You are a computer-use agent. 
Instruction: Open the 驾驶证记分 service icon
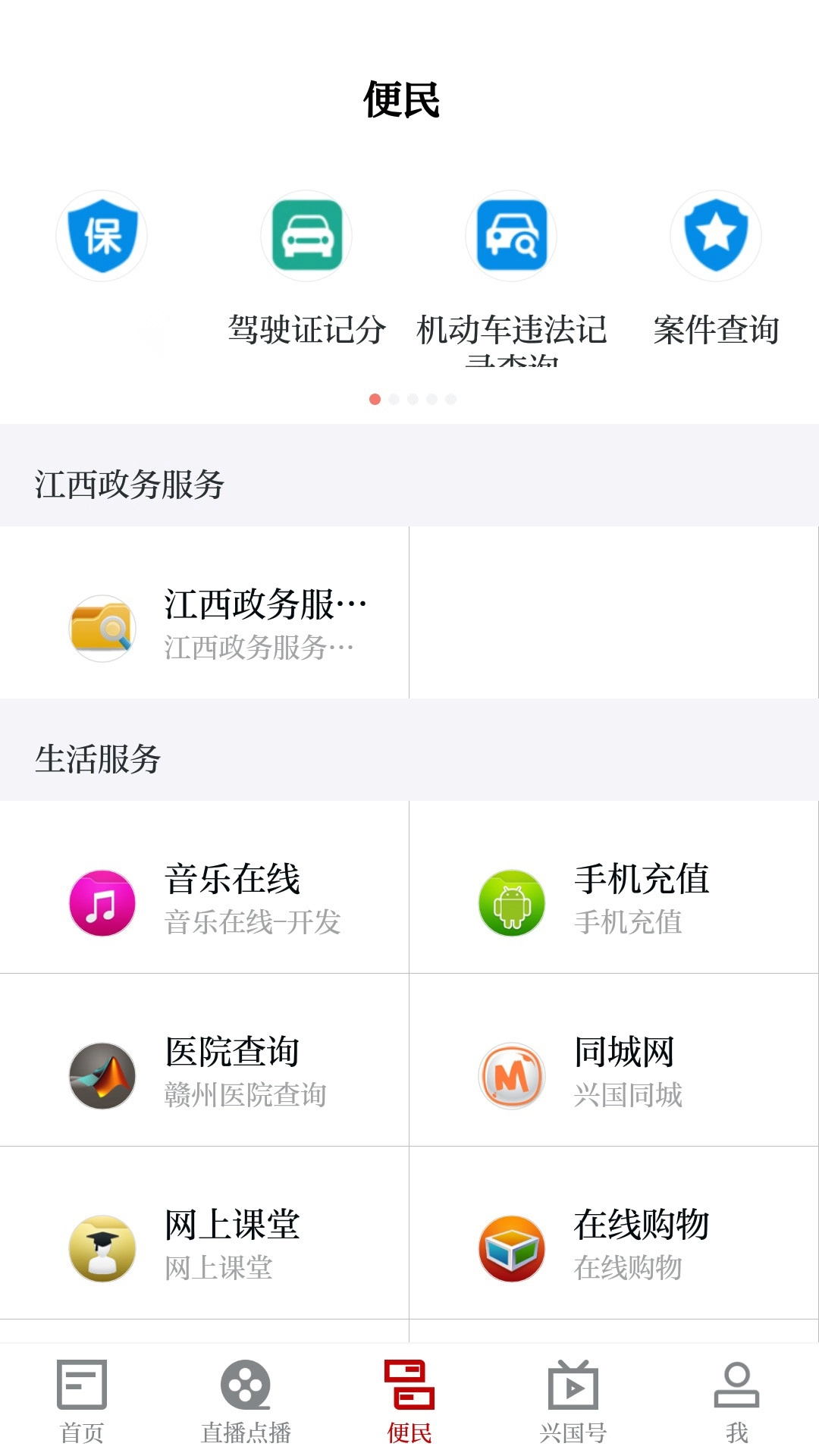[306, 236]
